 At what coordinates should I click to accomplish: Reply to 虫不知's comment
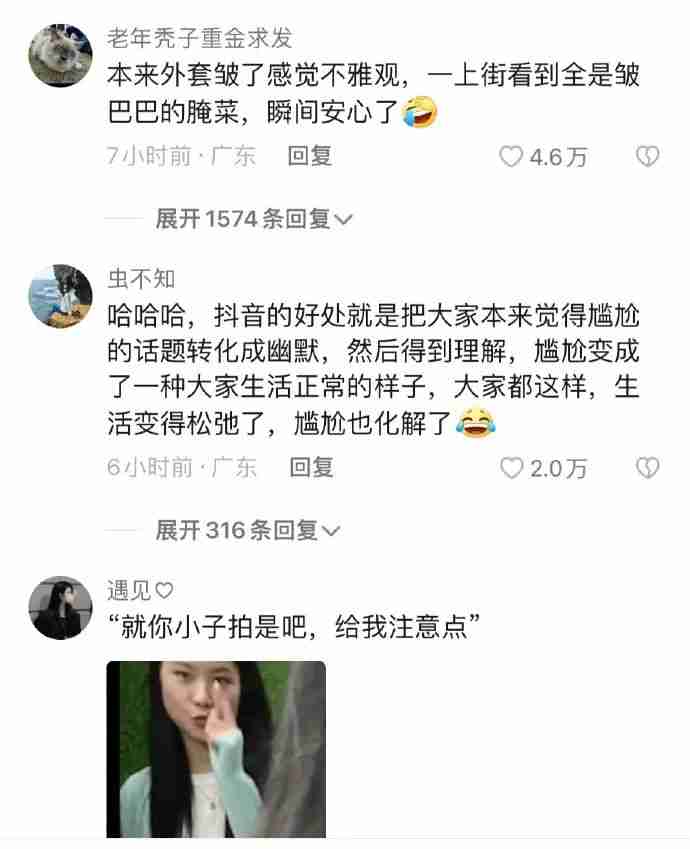coord(310,467)
